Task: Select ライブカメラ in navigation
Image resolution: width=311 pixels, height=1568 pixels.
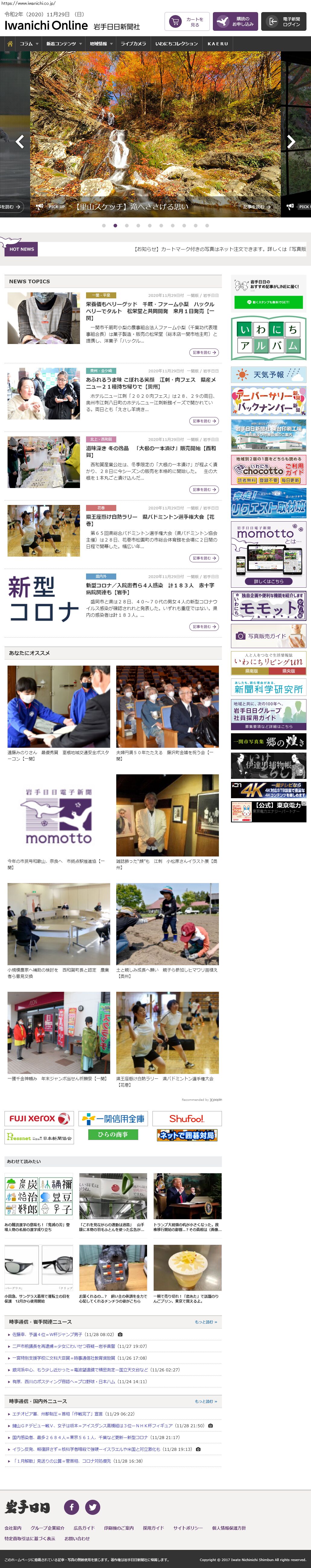Action: coord(133,44)
